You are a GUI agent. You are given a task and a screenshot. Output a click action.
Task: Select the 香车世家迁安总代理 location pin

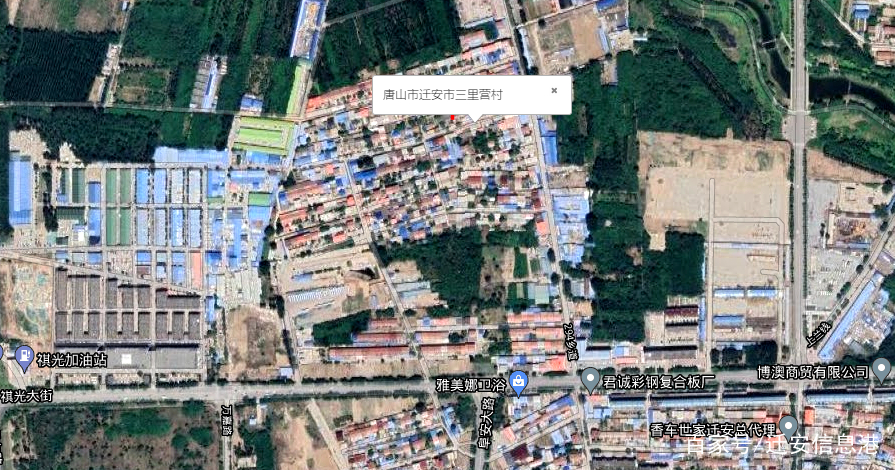[x=789, y=427]
